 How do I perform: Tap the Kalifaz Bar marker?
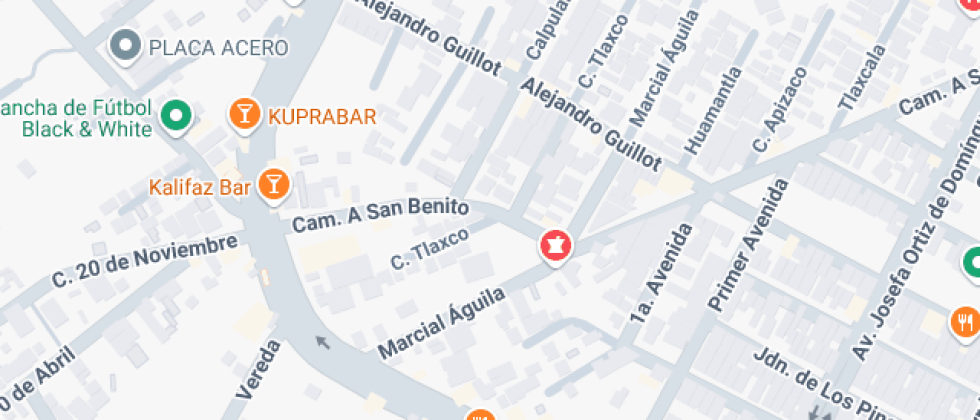[x=272, y=184]
